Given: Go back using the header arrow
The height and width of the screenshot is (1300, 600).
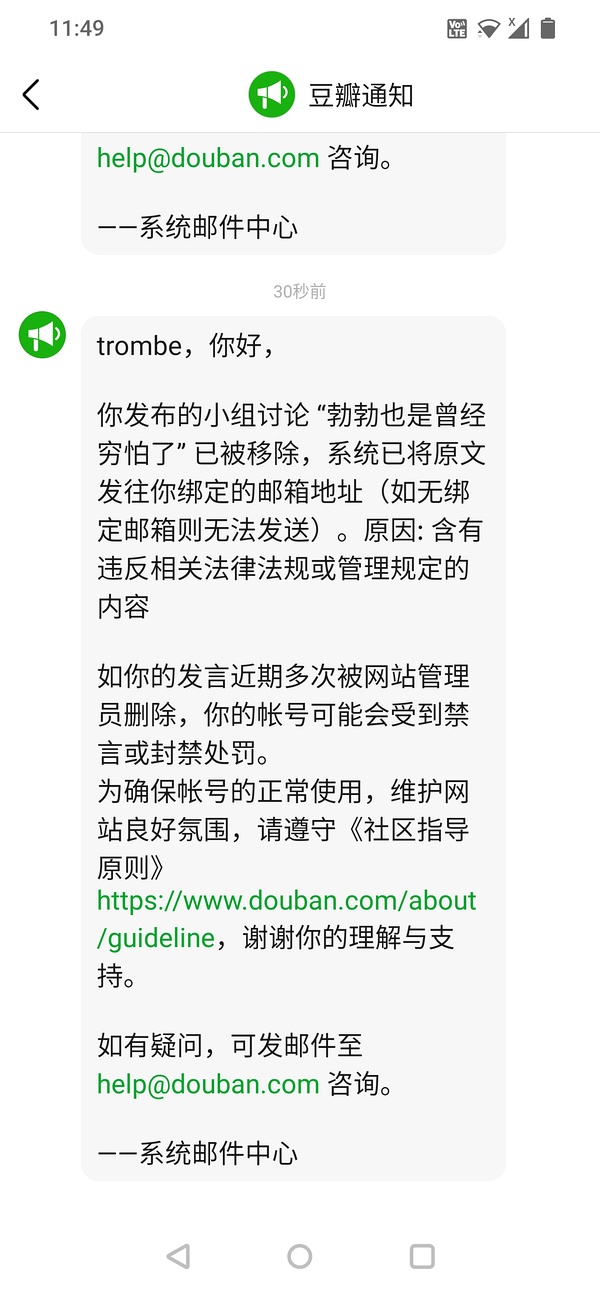Looking at the screenshot, I should [x=31, y=95].
